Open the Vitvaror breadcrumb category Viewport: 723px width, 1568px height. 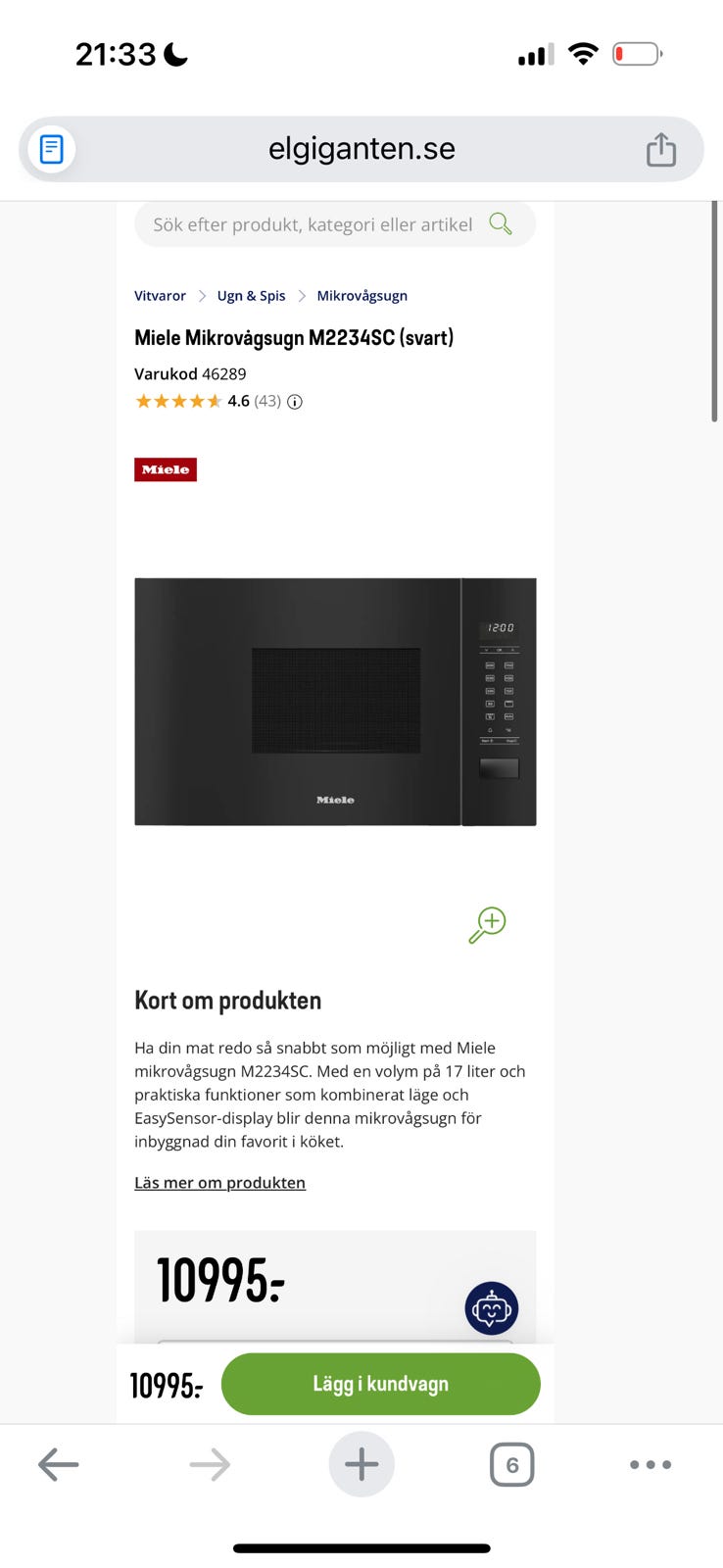click(x=160, y=295)
